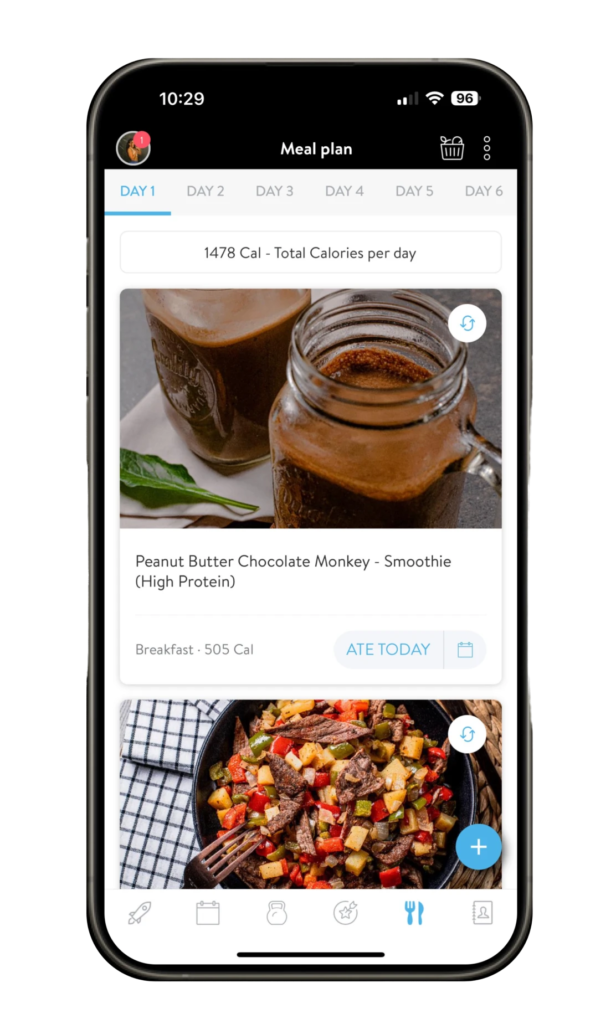Open the Peanut Butter Chocolate Monkey smoothie card
Viewport: 616px width, 1024px height.
point(293,570)
